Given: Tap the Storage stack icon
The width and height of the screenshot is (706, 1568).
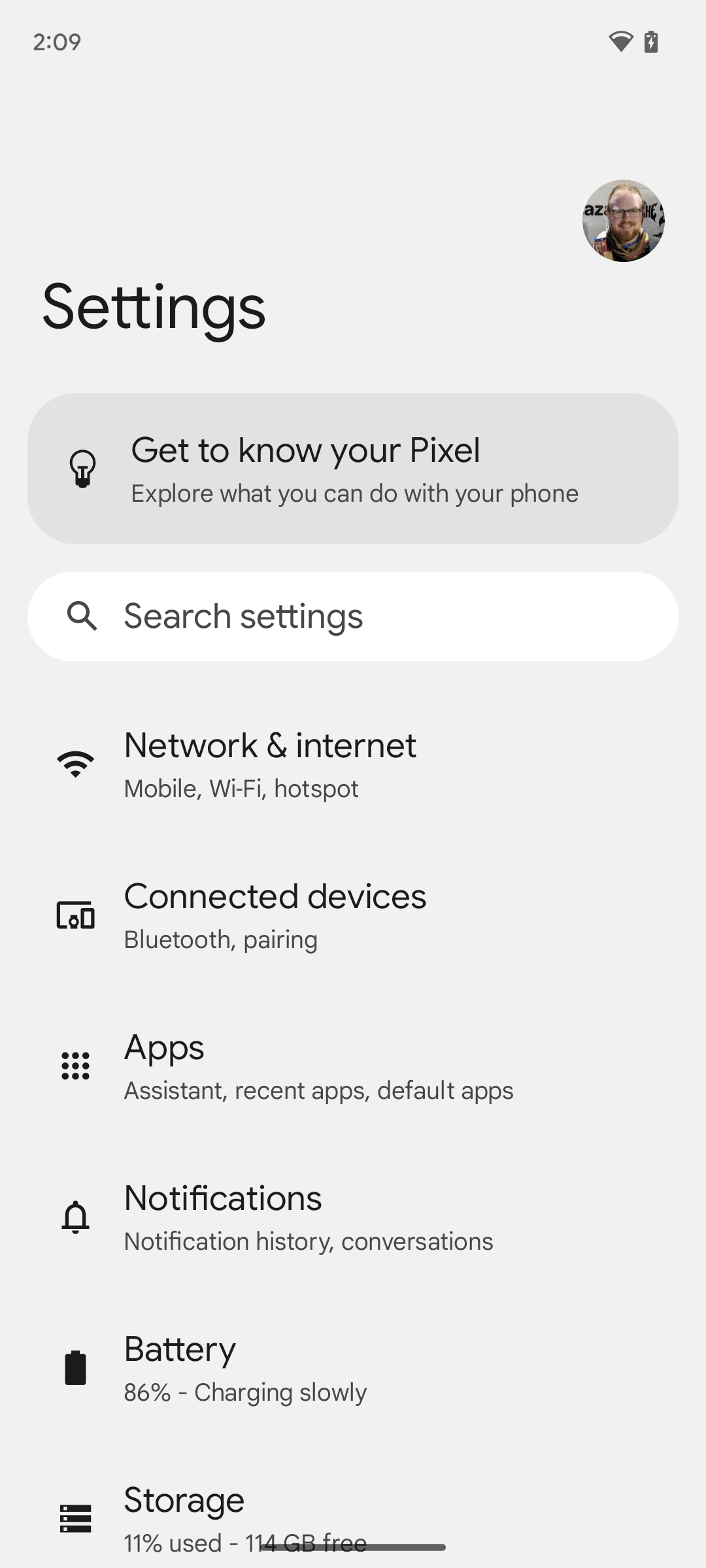Looking at the screenshot, I should click(75, 1518).
